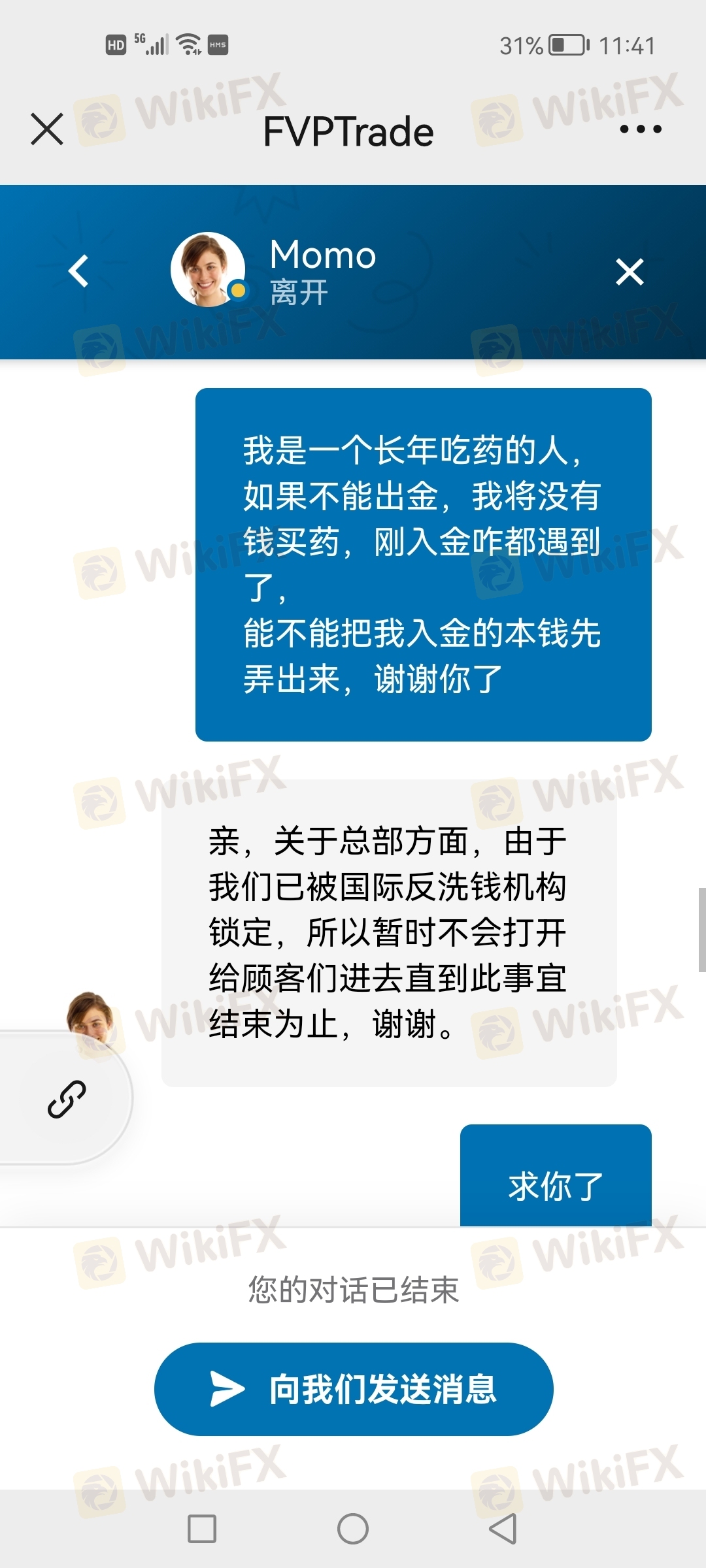Open recent apps with the square button

[202, 1529]
